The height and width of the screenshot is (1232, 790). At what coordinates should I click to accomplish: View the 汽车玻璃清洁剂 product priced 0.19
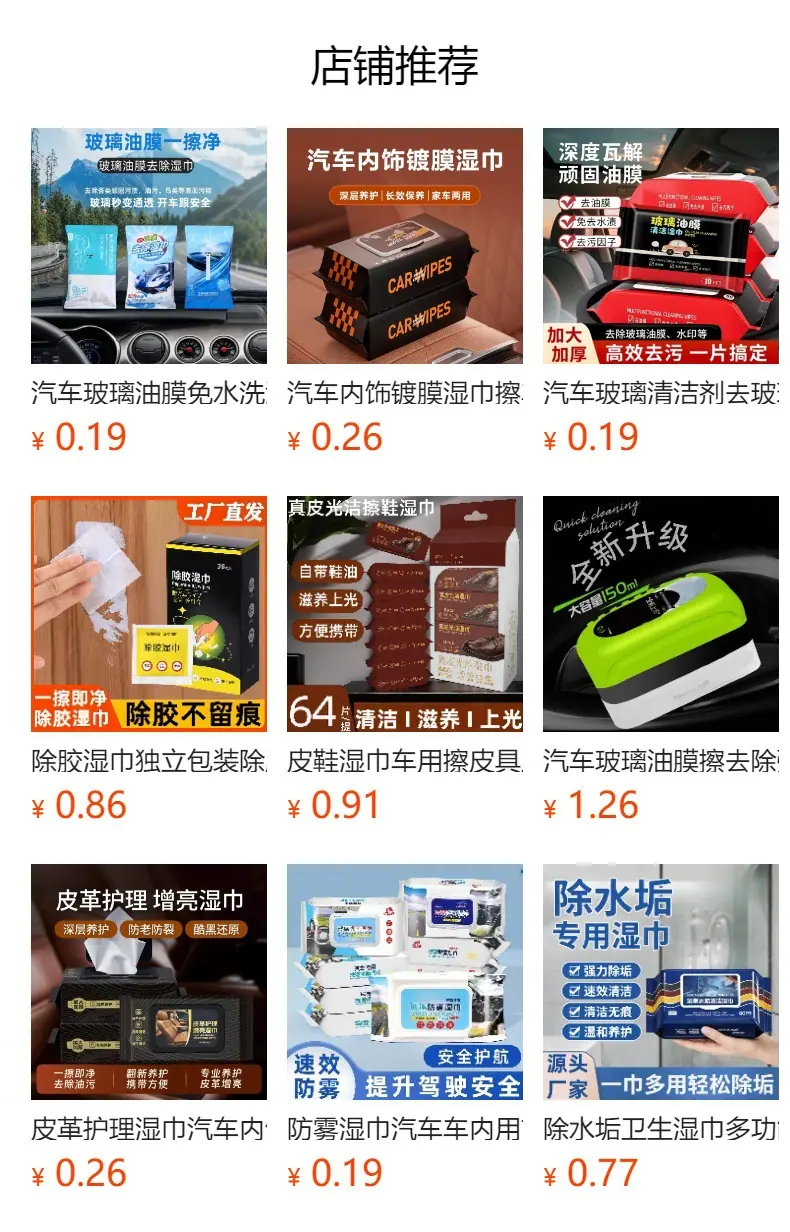661,291
